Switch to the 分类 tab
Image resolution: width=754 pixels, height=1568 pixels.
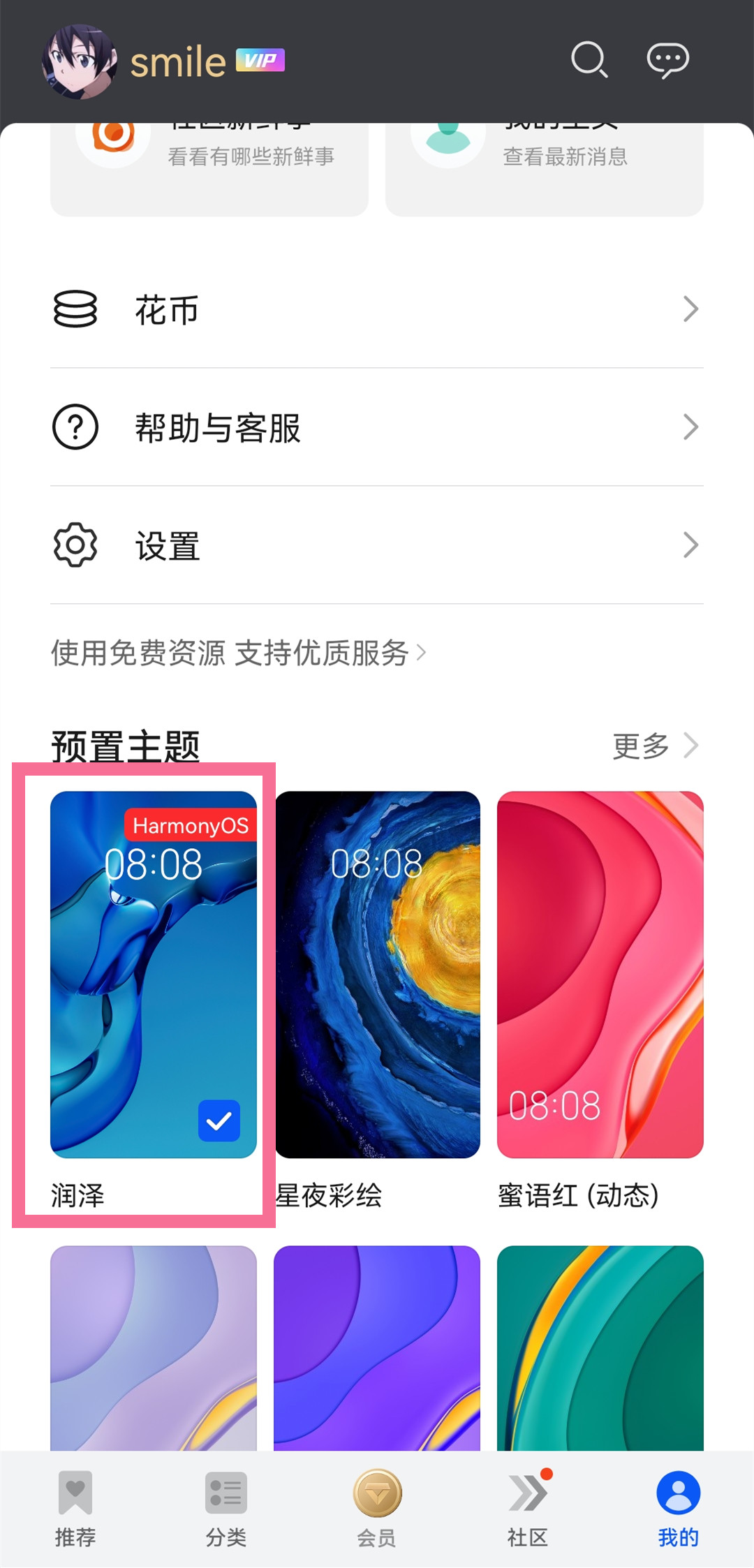click(x=226, y=1508)
